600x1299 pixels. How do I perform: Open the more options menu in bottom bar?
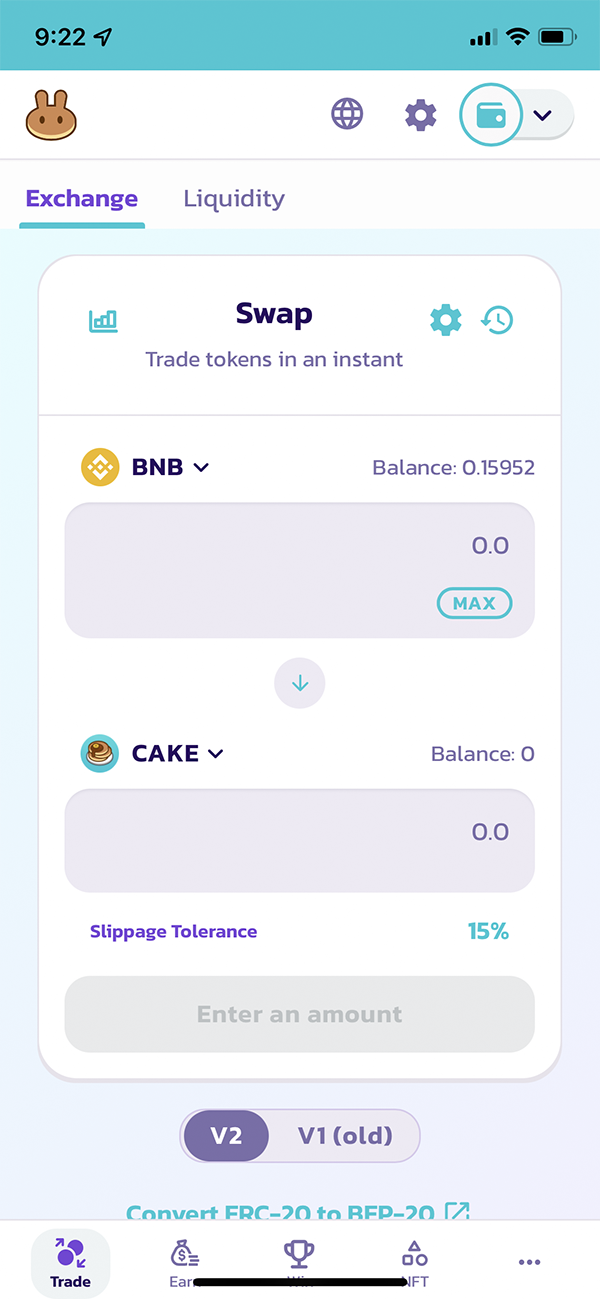[529, 1263]
